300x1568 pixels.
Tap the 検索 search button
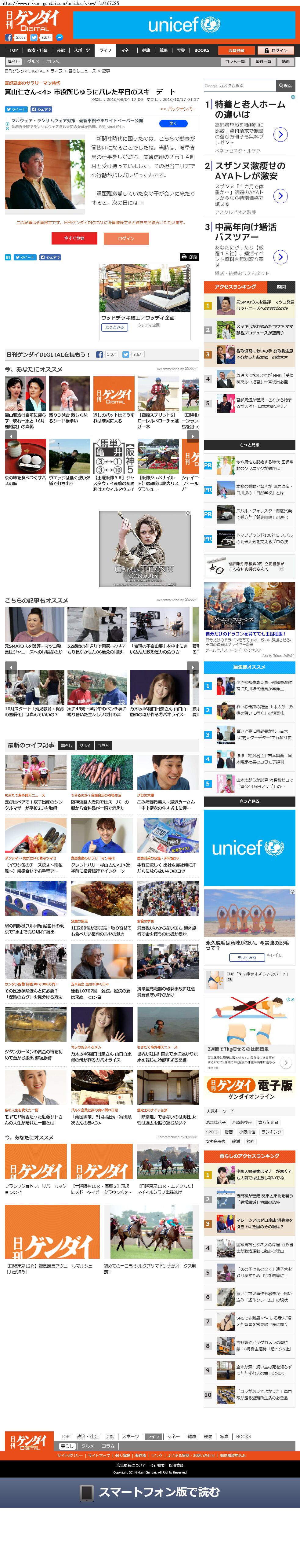(x=285, y=86)
